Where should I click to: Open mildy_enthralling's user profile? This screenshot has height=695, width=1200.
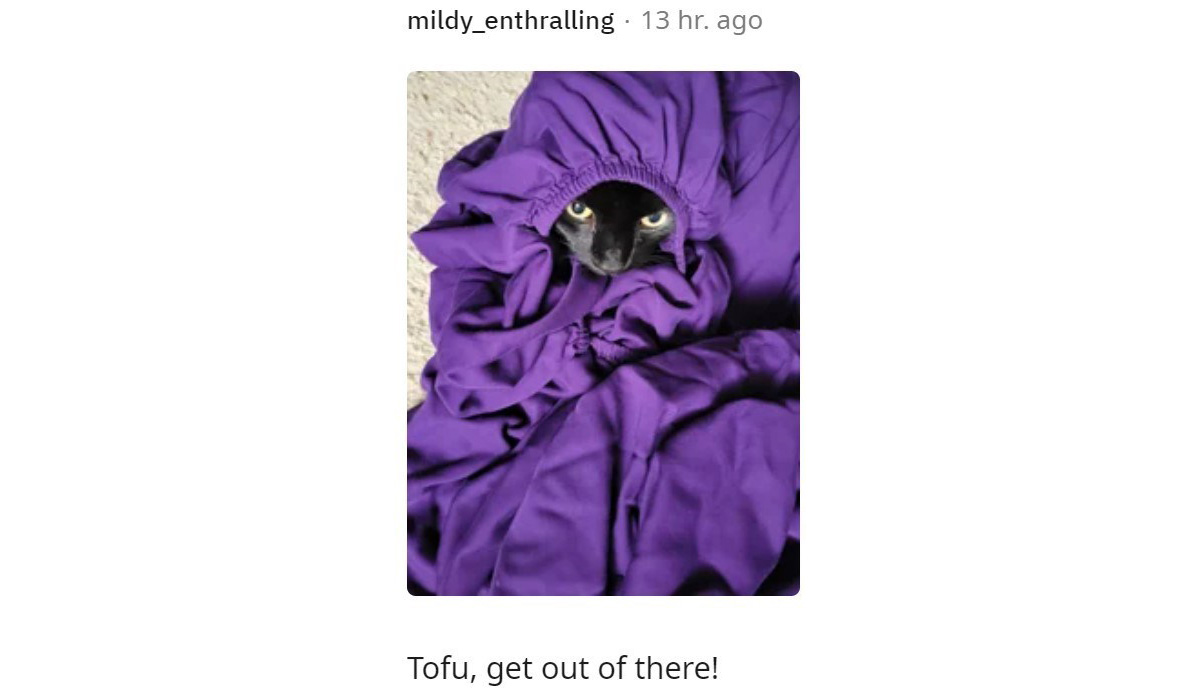[x=510, y=21]
